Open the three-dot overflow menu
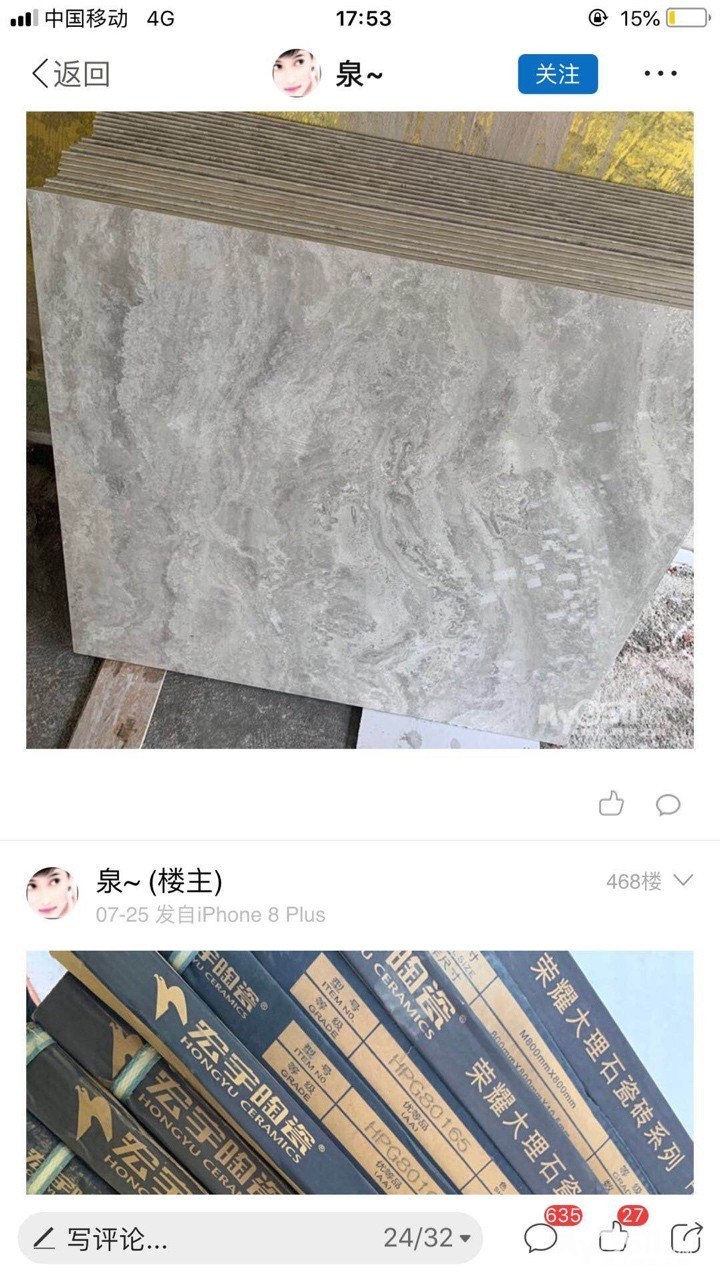The height and width of the screenshot is (1280, 720). pyautogui.click(x=661, y=74)
